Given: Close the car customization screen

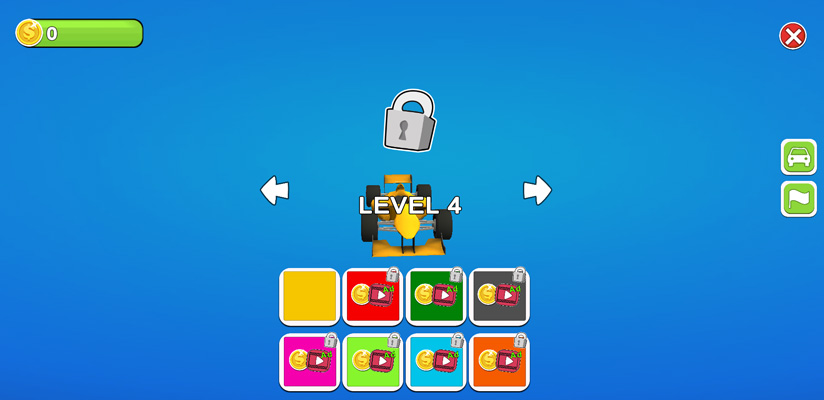Looking at the screenshot, I should [x=792, y=37].
